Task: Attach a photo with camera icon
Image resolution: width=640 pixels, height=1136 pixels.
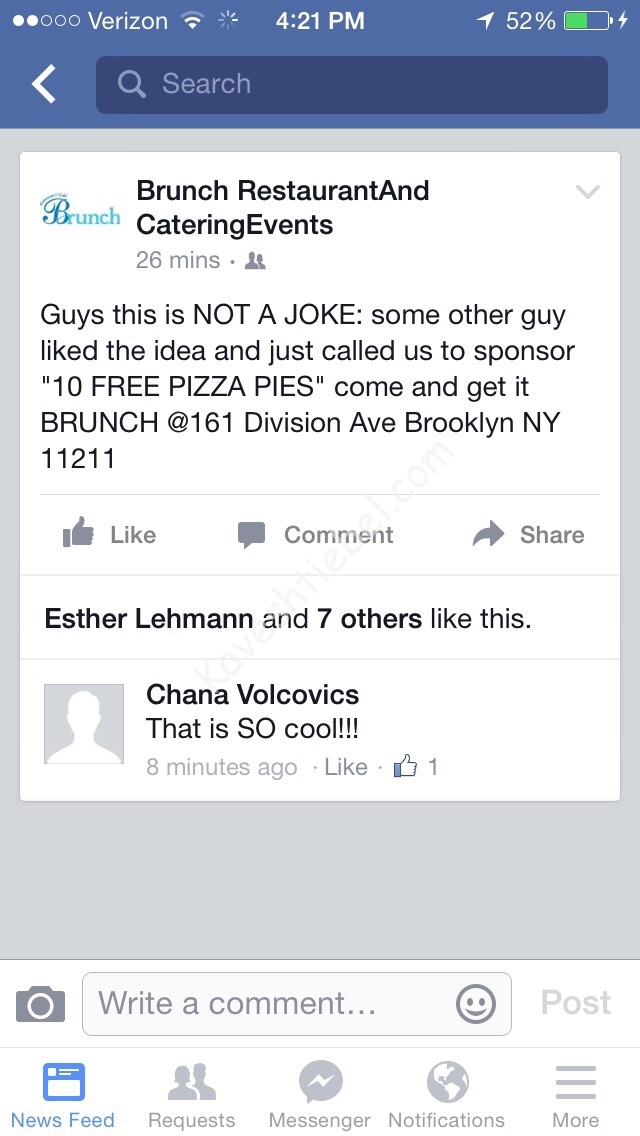Action: (40, 1004)
